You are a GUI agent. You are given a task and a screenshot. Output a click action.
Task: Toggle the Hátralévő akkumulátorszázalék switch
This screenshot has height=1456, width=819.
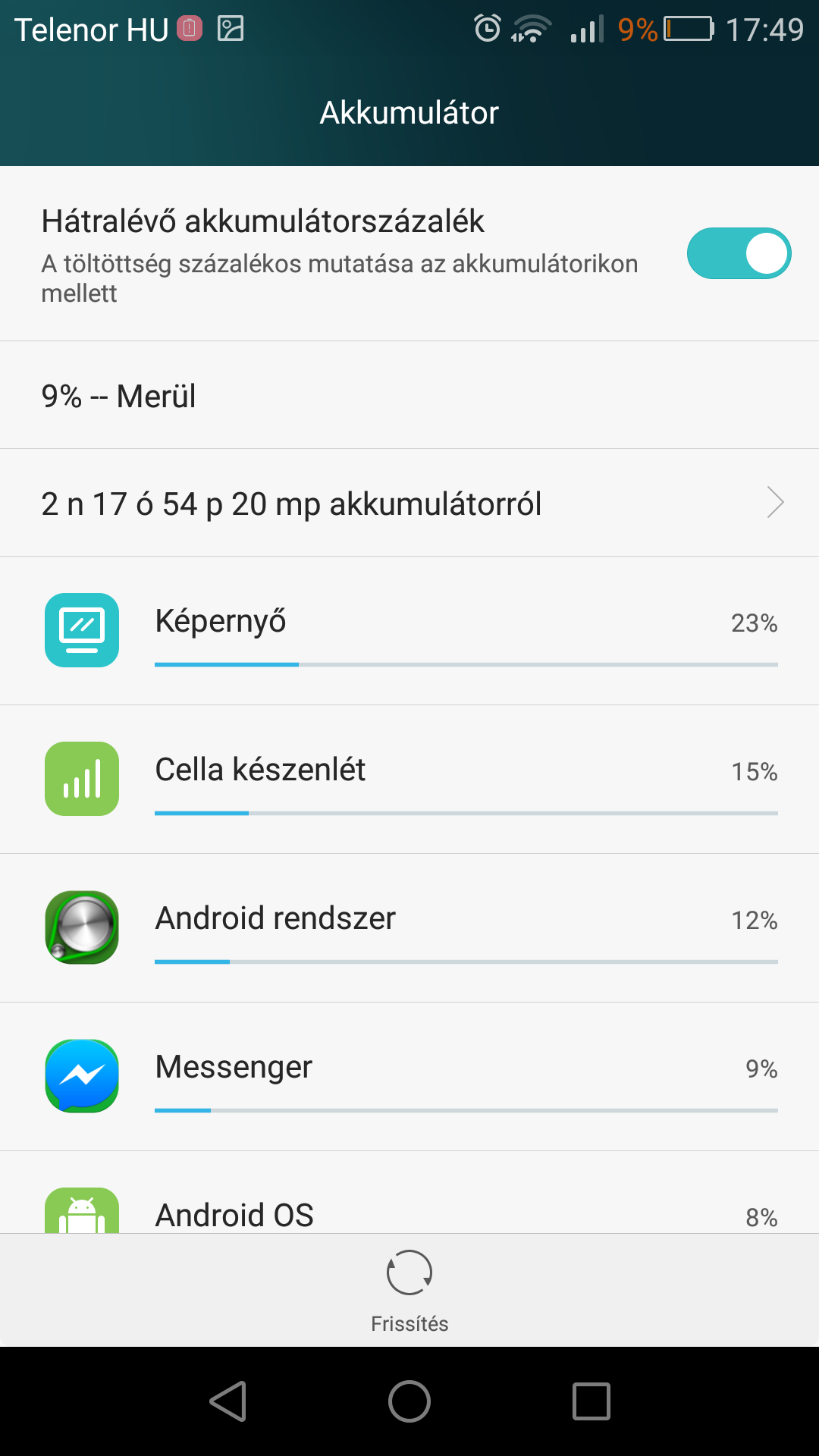739,253
